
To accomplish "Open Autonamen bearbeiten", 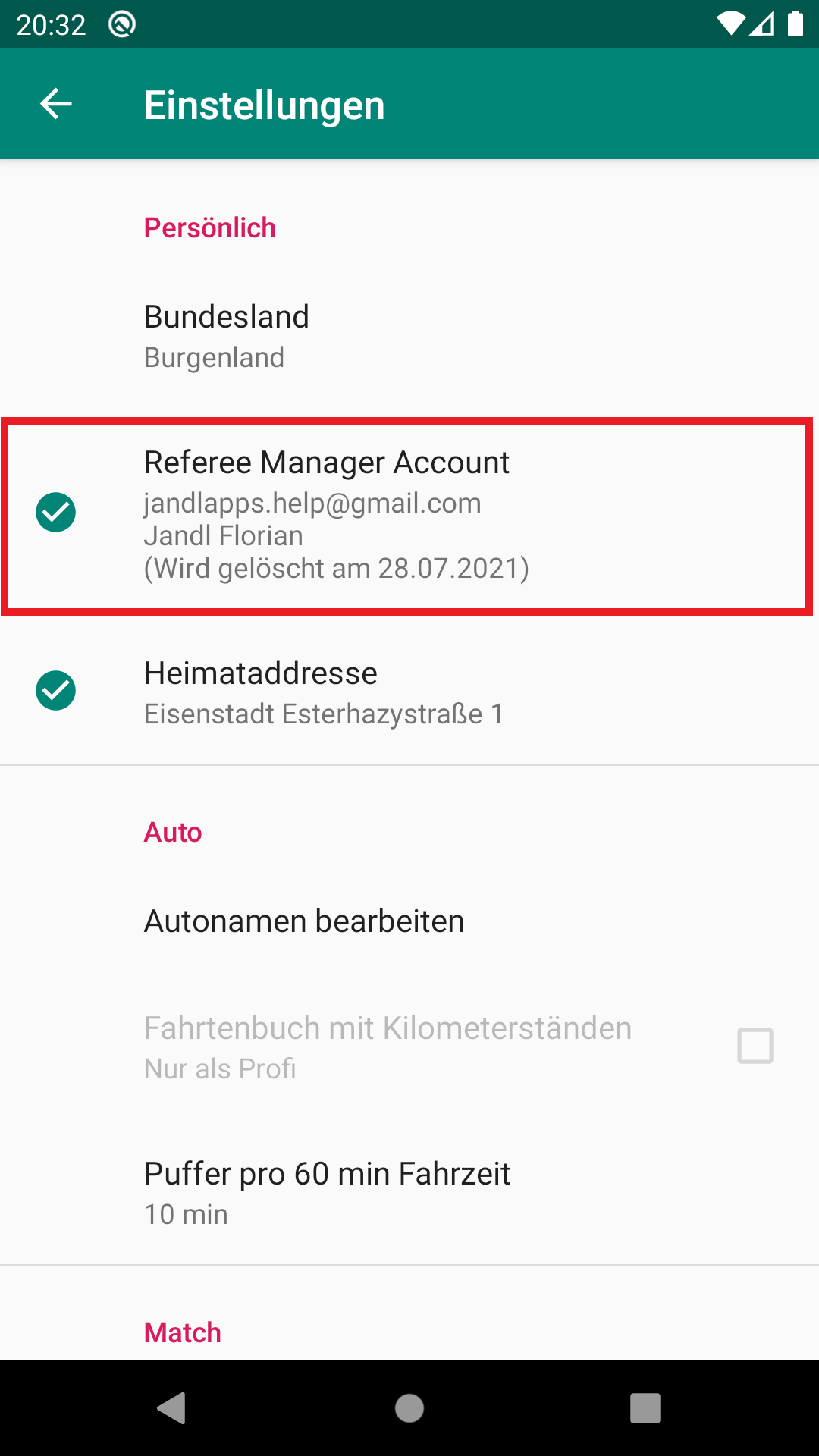I will point(409,921).
